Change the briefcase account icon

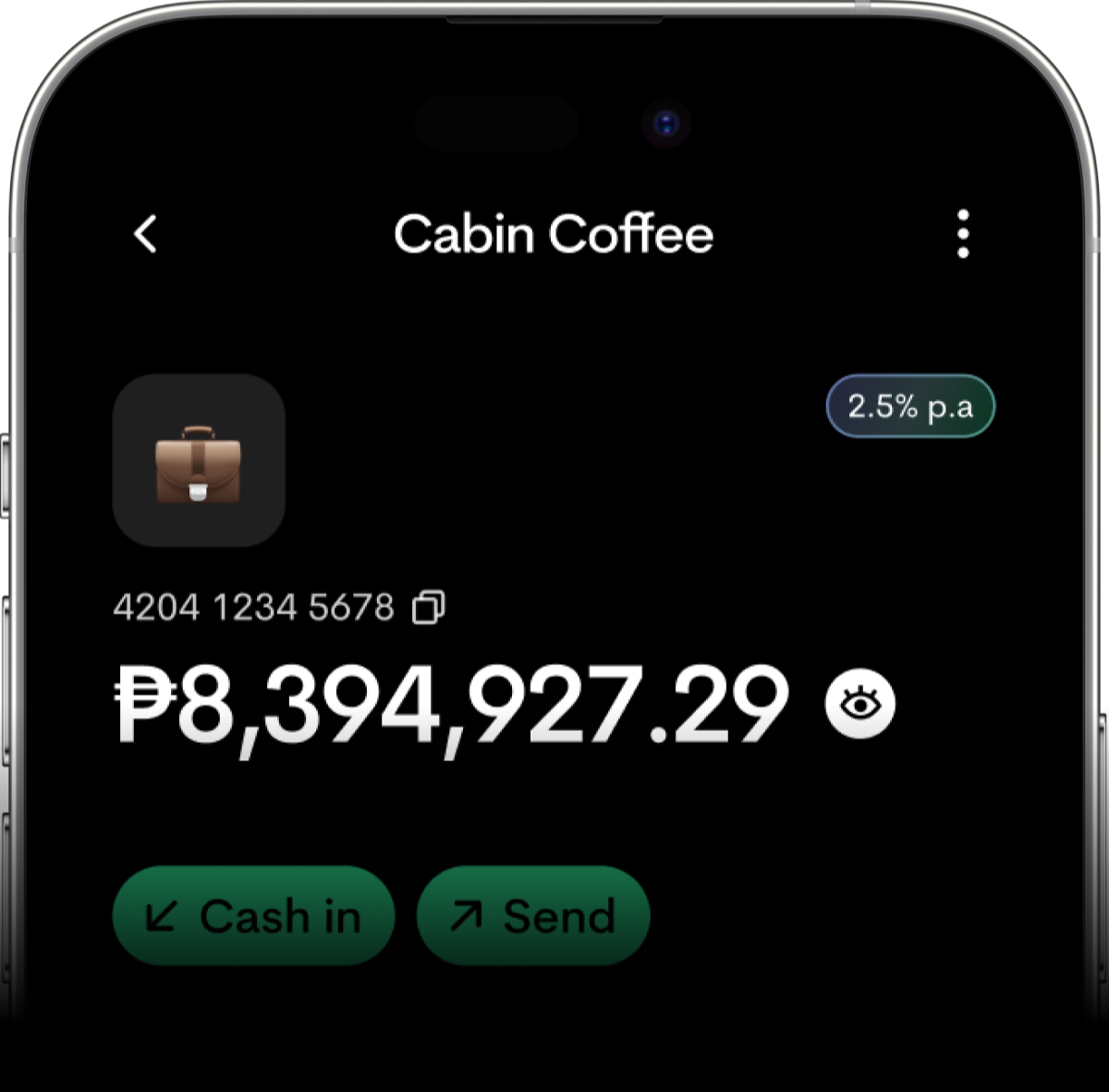pos(199,460)
